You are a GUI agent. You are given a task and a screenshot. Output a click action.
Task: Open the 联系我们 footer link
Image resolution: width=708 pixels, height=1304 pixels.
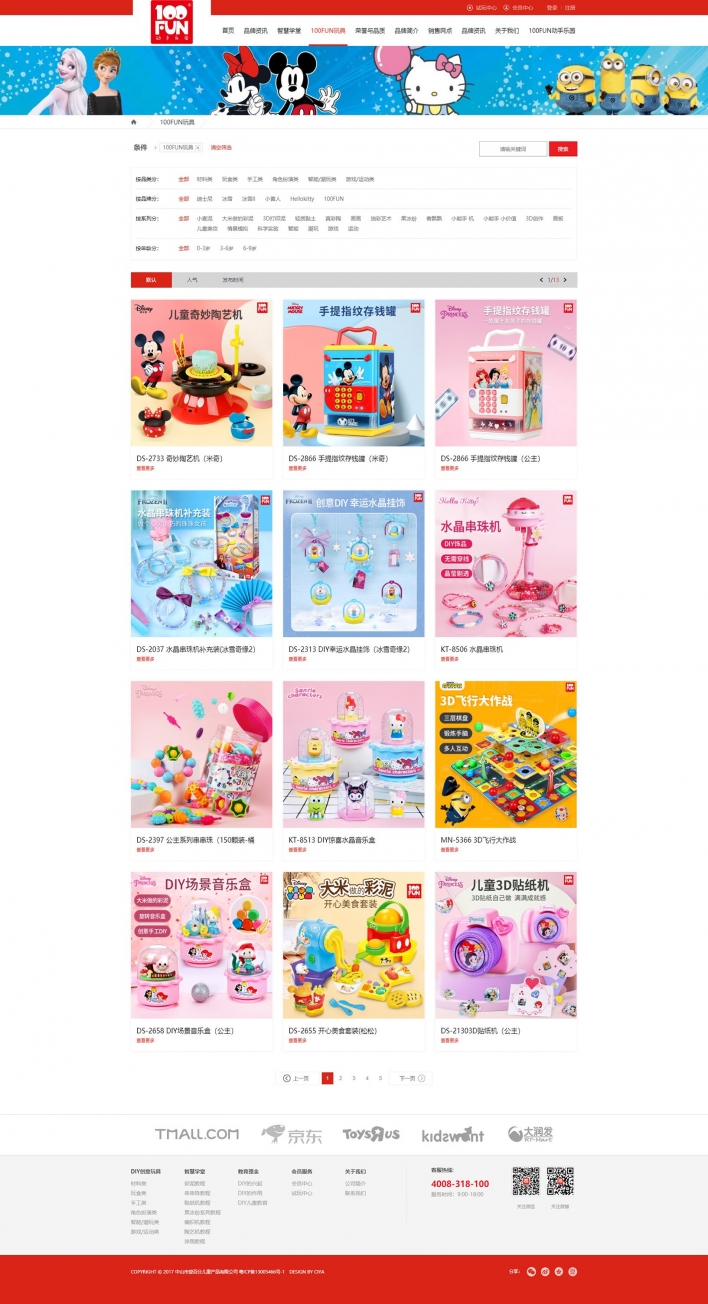coord(355,1193)
